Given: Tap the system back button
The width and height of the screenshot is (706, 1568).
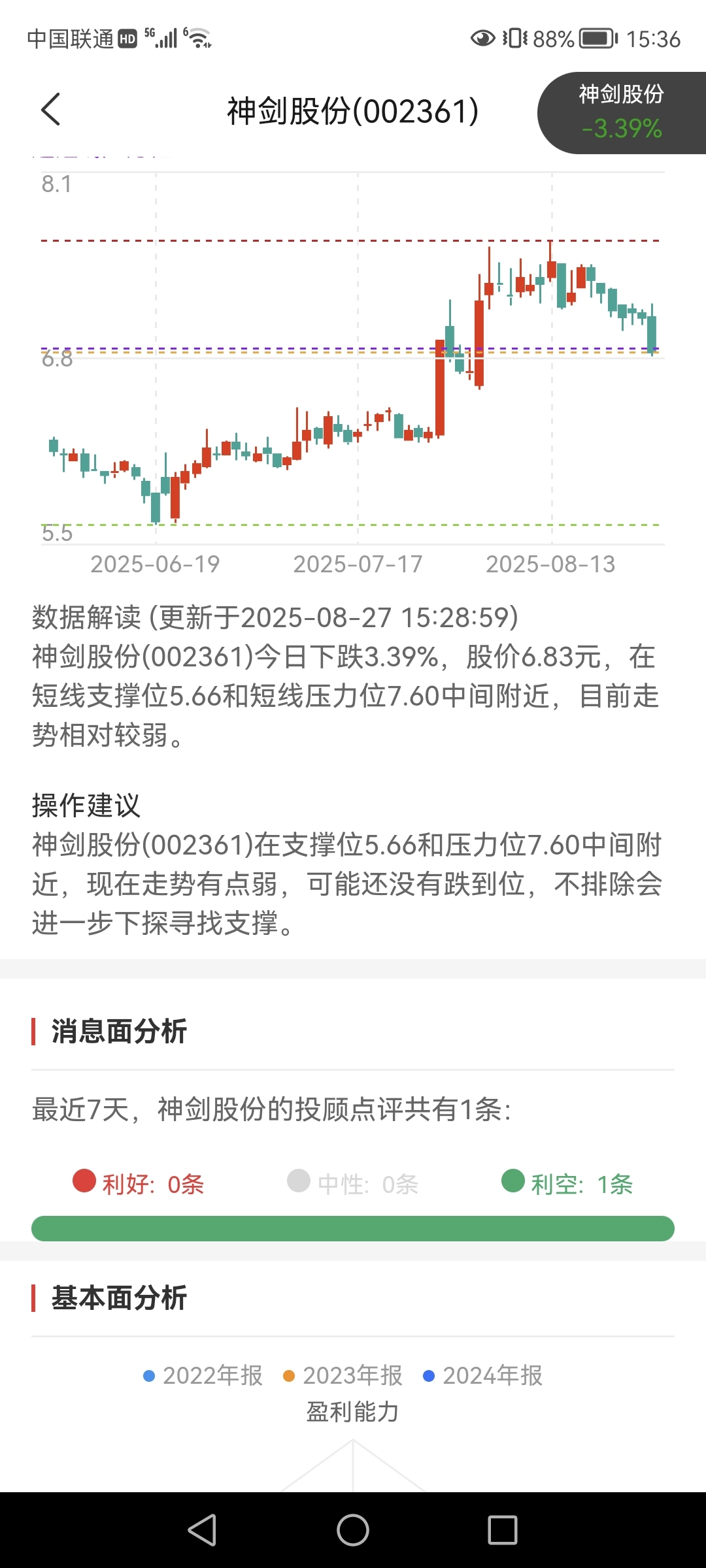Looking at the screenshot, I should point(203,1530).
